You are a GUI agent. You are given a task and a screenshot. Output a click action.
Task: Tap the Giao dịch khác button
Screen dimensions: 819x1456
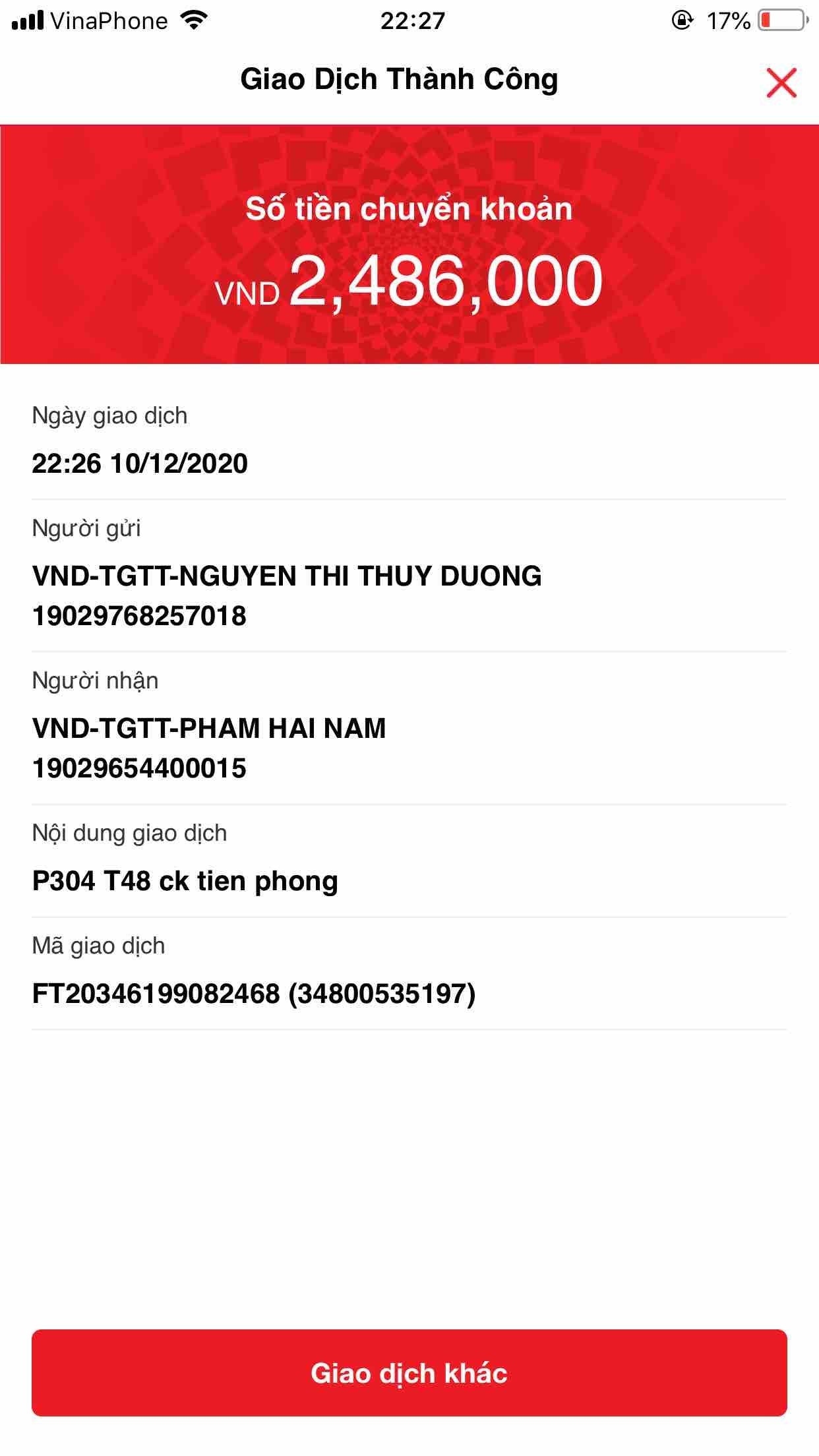pyautogui.click(x=409, y=1372)
